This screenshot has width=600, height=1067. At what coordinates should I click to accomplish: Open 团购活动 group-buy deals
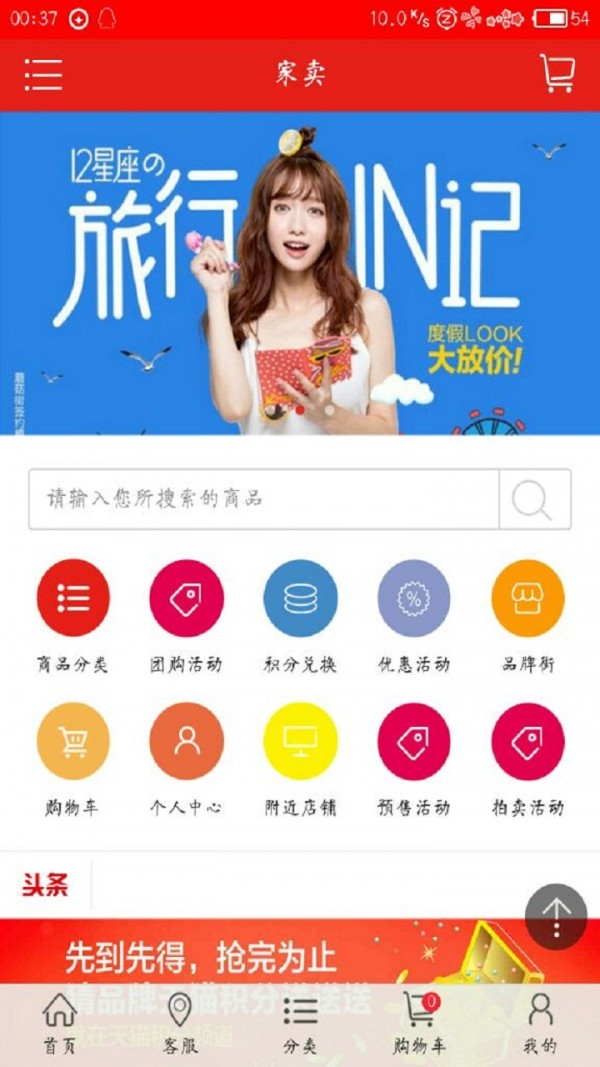coord(186,598)
